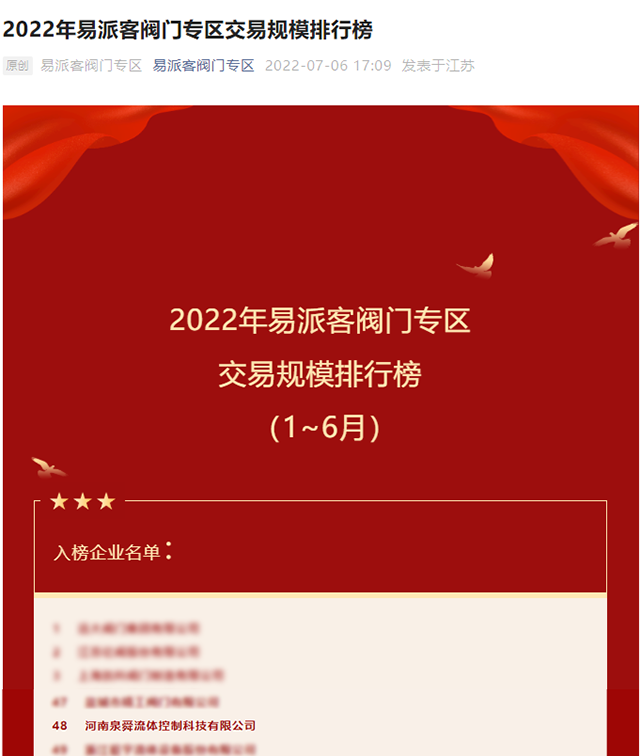
Task: Open the blue 易派客阀门专区 account link
Action: (203, 66)
